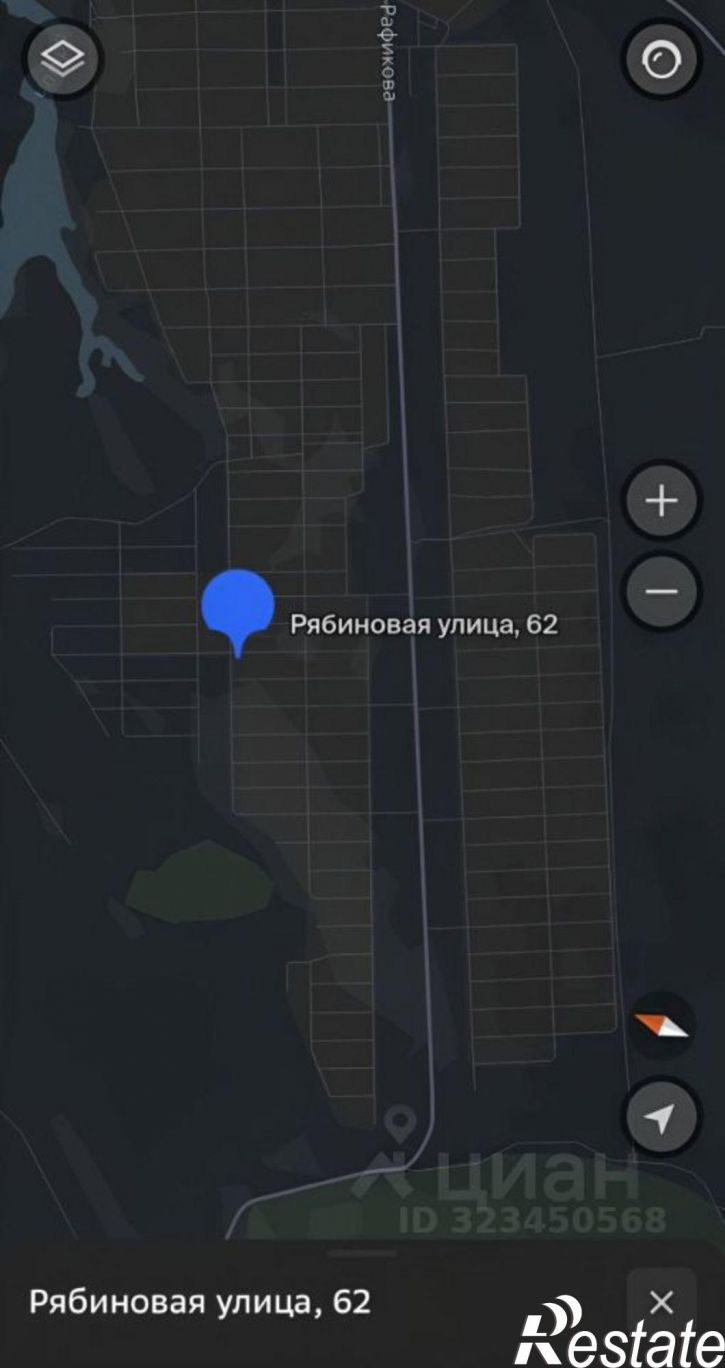Click the Рафикова street name label
The image size is (725, 1368).
click(x=386, y=50)
